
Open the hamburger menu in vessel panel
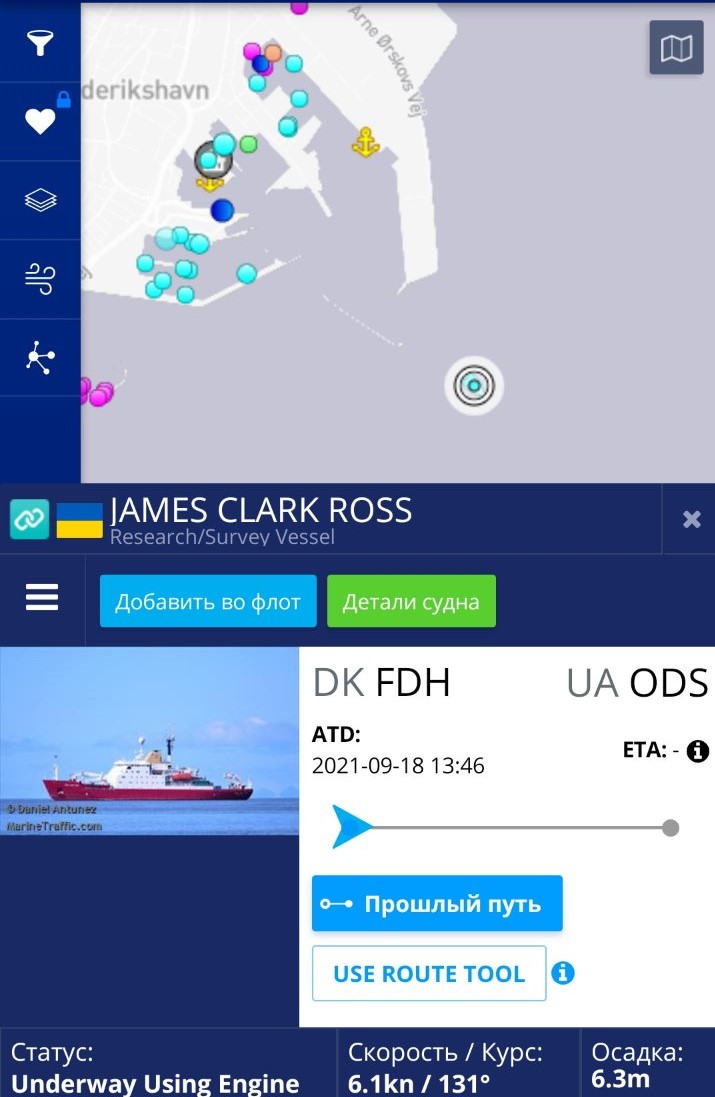pos(42,598)
